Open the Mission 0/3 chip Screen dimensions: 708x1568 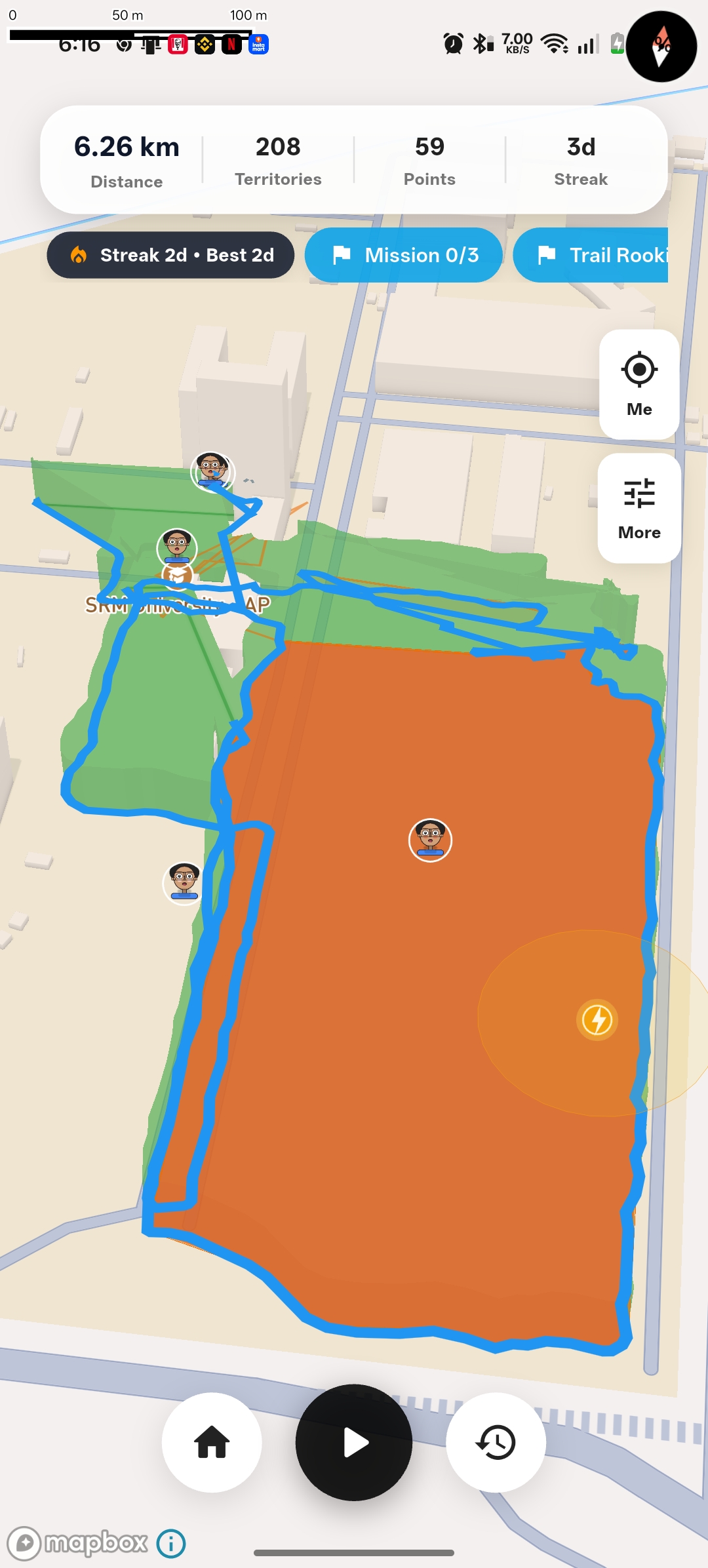(404, 255)
